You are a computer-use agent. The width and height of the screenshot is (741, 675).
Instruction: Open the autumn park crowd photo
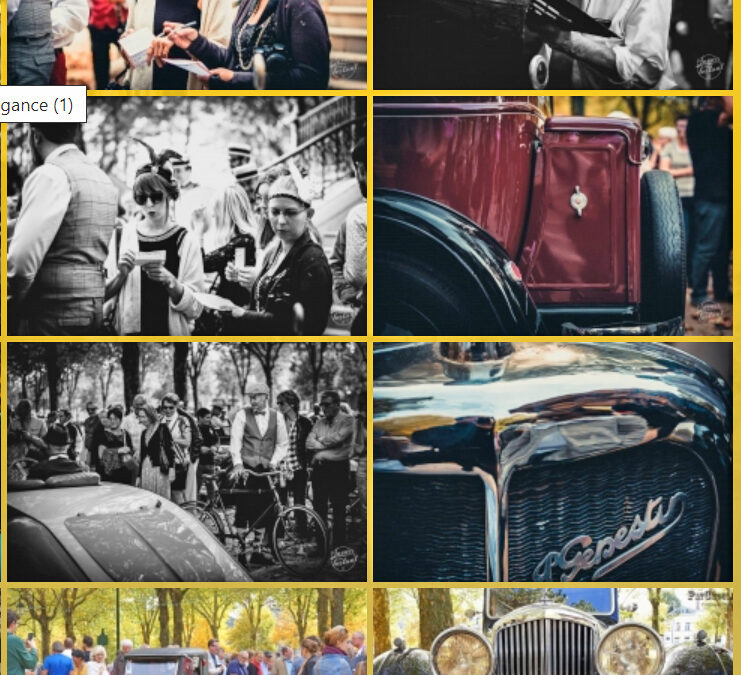point(187,632)
